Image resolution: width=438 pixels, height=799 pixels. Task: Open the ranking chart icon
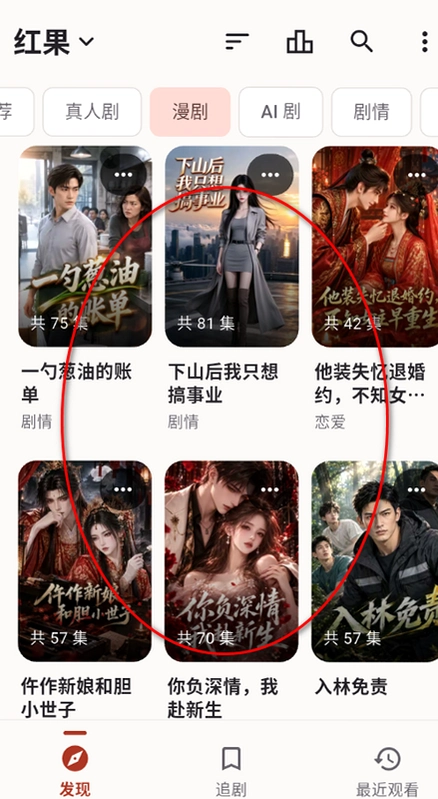click(x=299, y=41)
